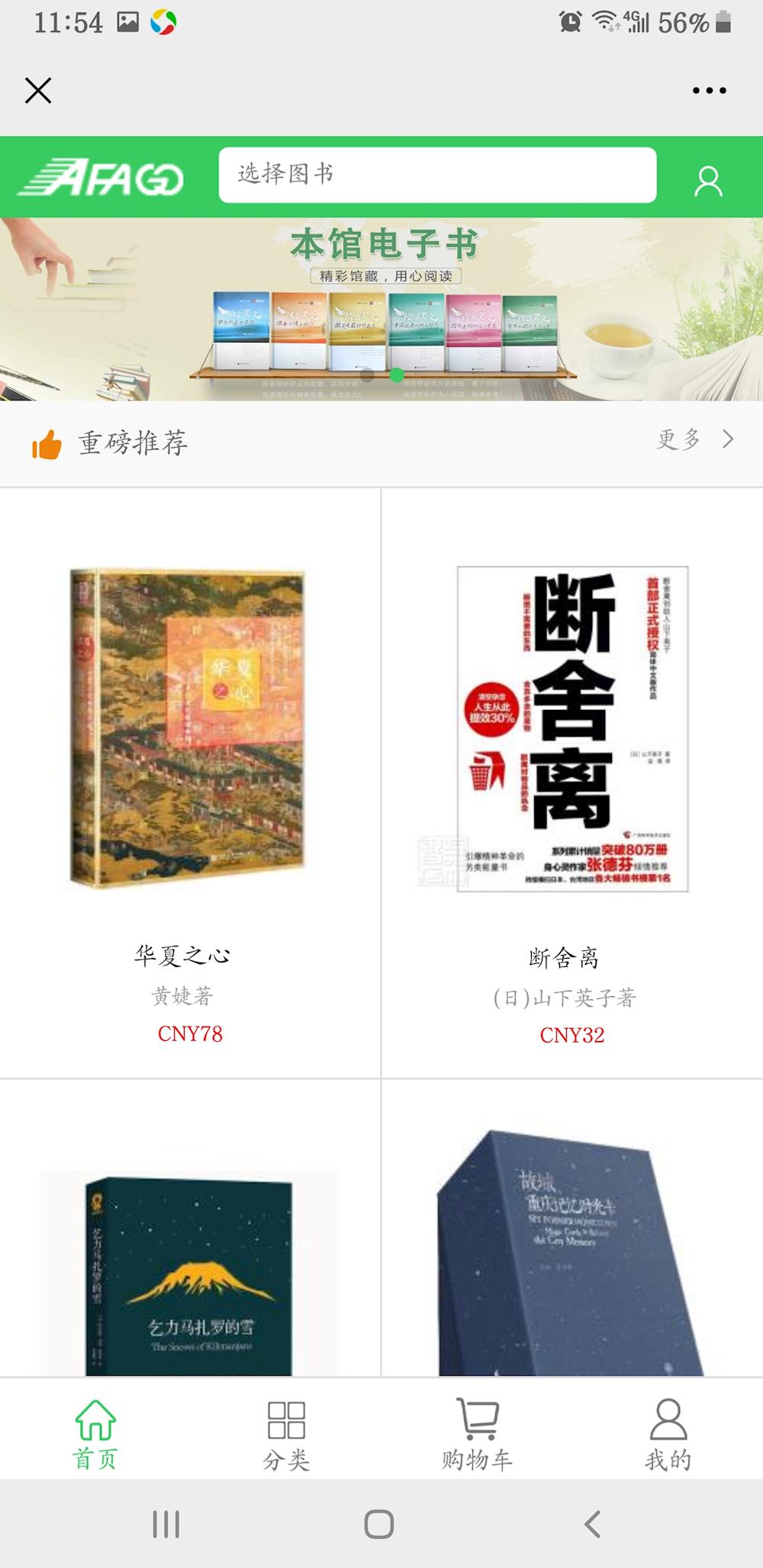
Task: Switch to the 分类 tab
Action: [x=286, y=1434]
